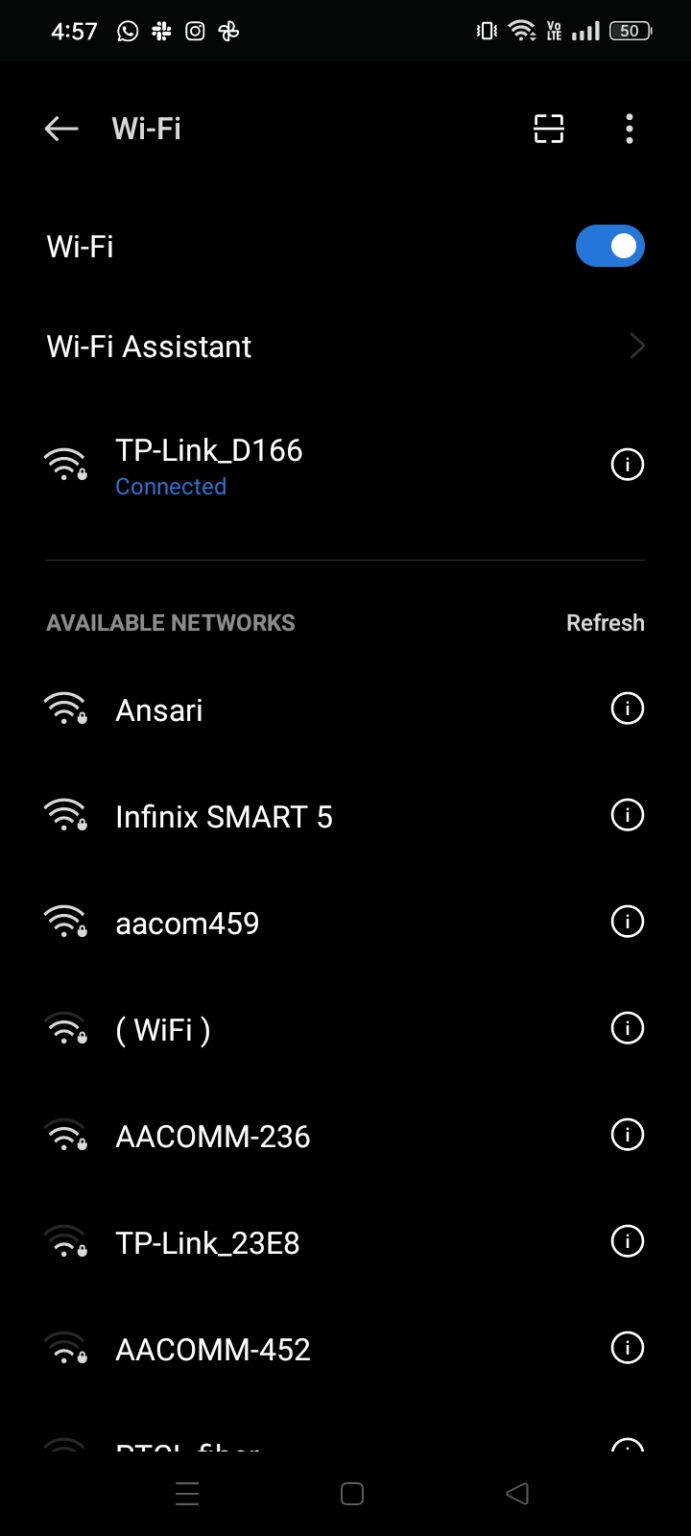View info for the Ansari network
This screenshot has width=691, height=1536.
point(627,708)
